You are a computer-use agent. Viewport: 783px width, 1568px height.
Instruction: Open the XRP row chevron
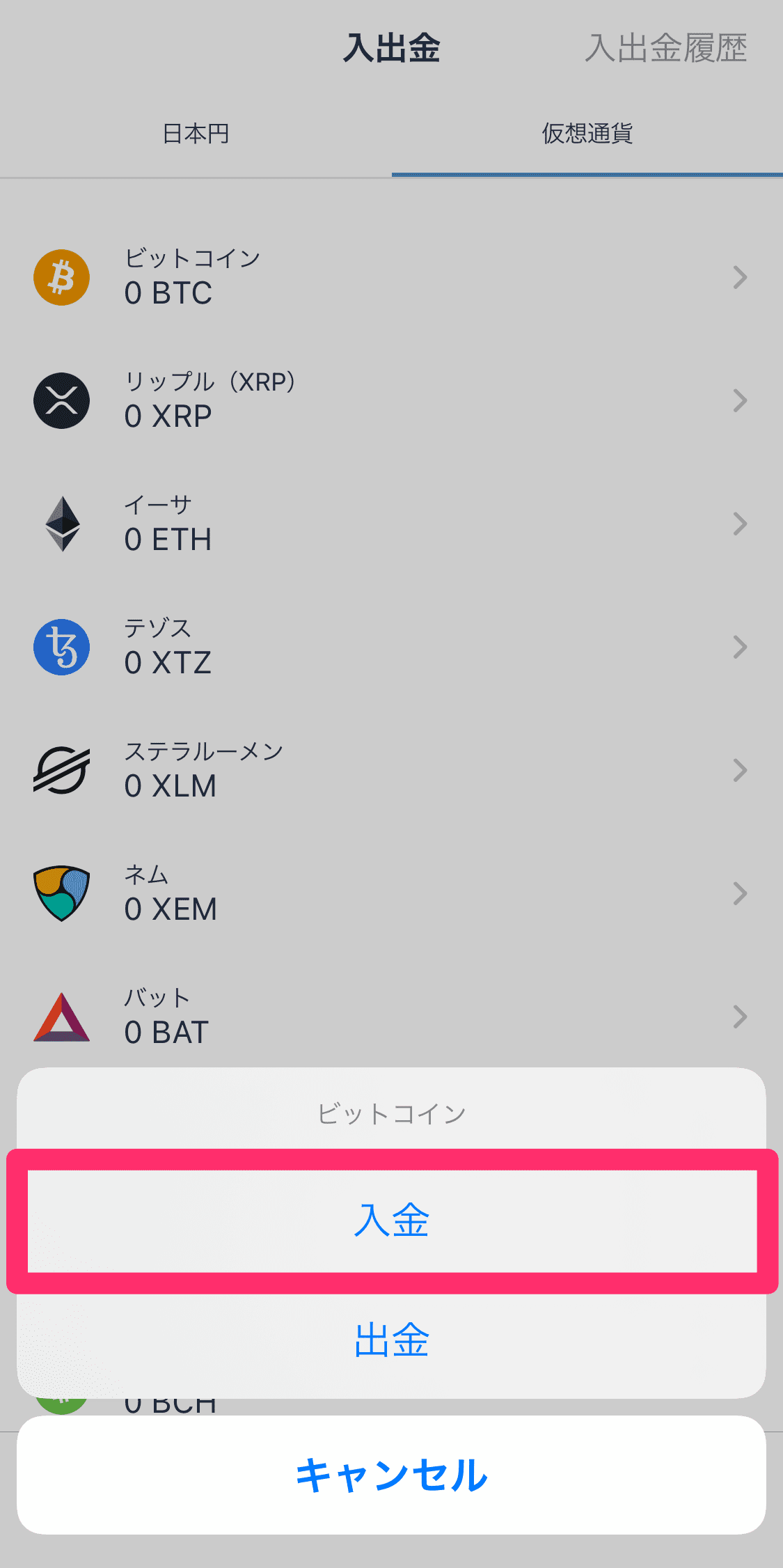(x=740, y=400)
